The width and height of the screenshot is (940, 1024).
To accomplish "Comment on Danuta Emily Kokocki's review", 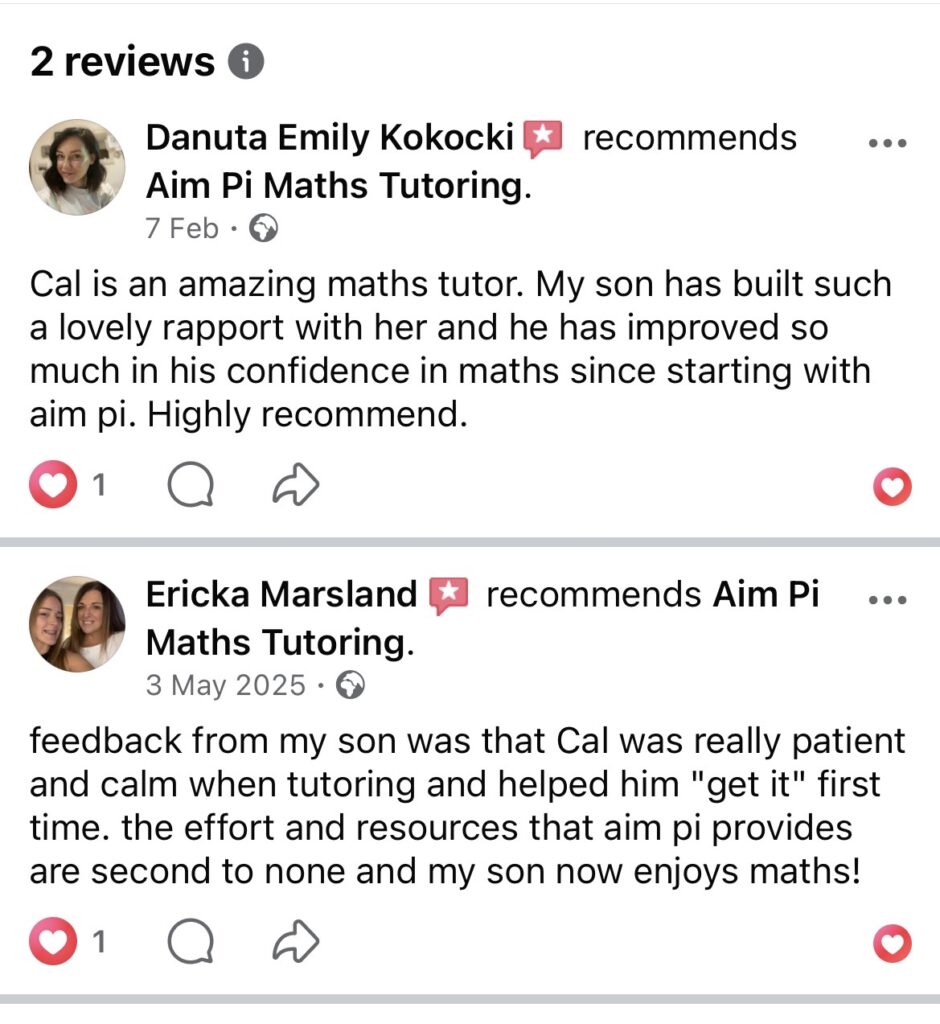I will coord(190,486).
